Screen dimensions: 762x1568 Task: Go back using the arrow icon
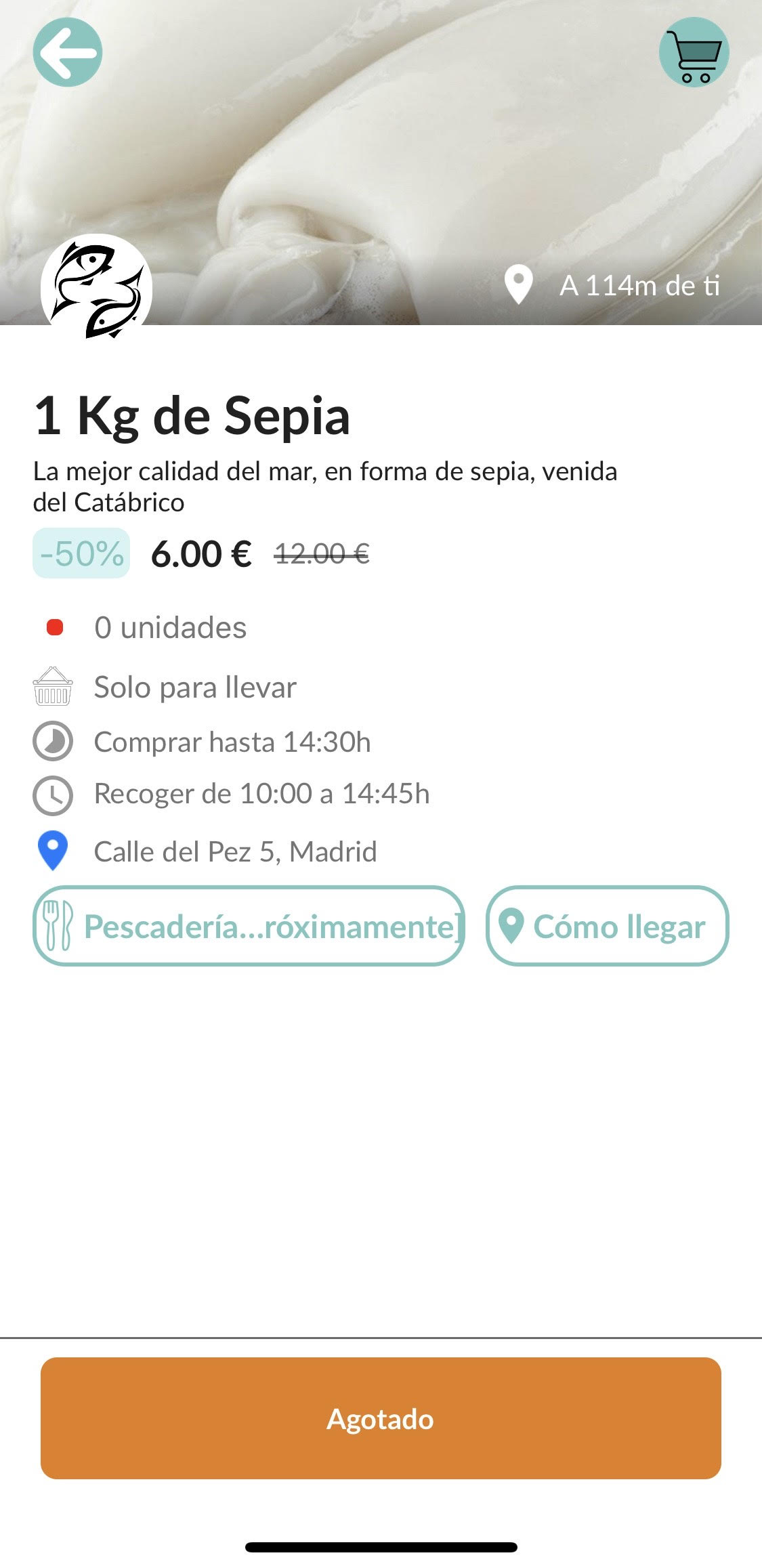click(68, 52)
